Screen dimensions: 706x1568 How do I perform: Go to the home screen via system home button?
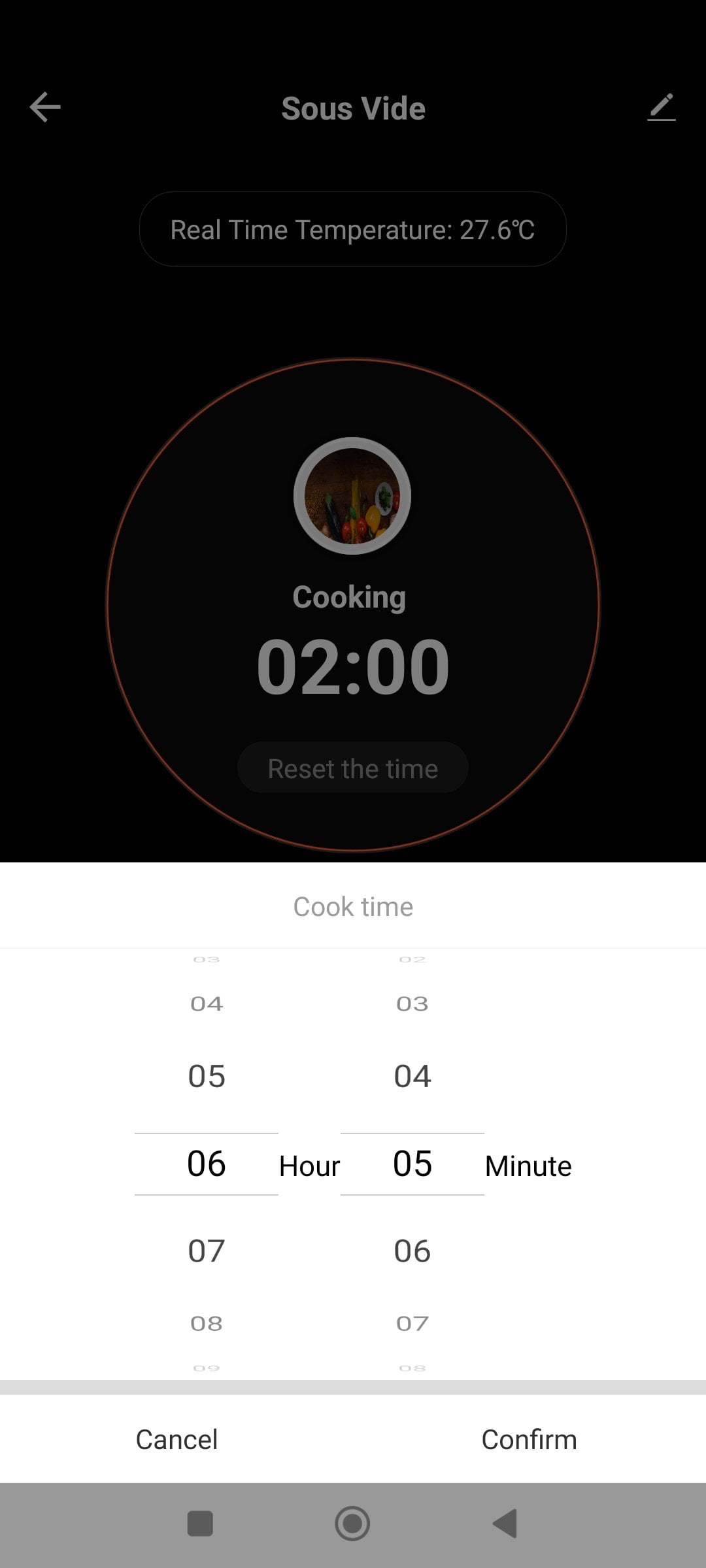[352, 1524]
